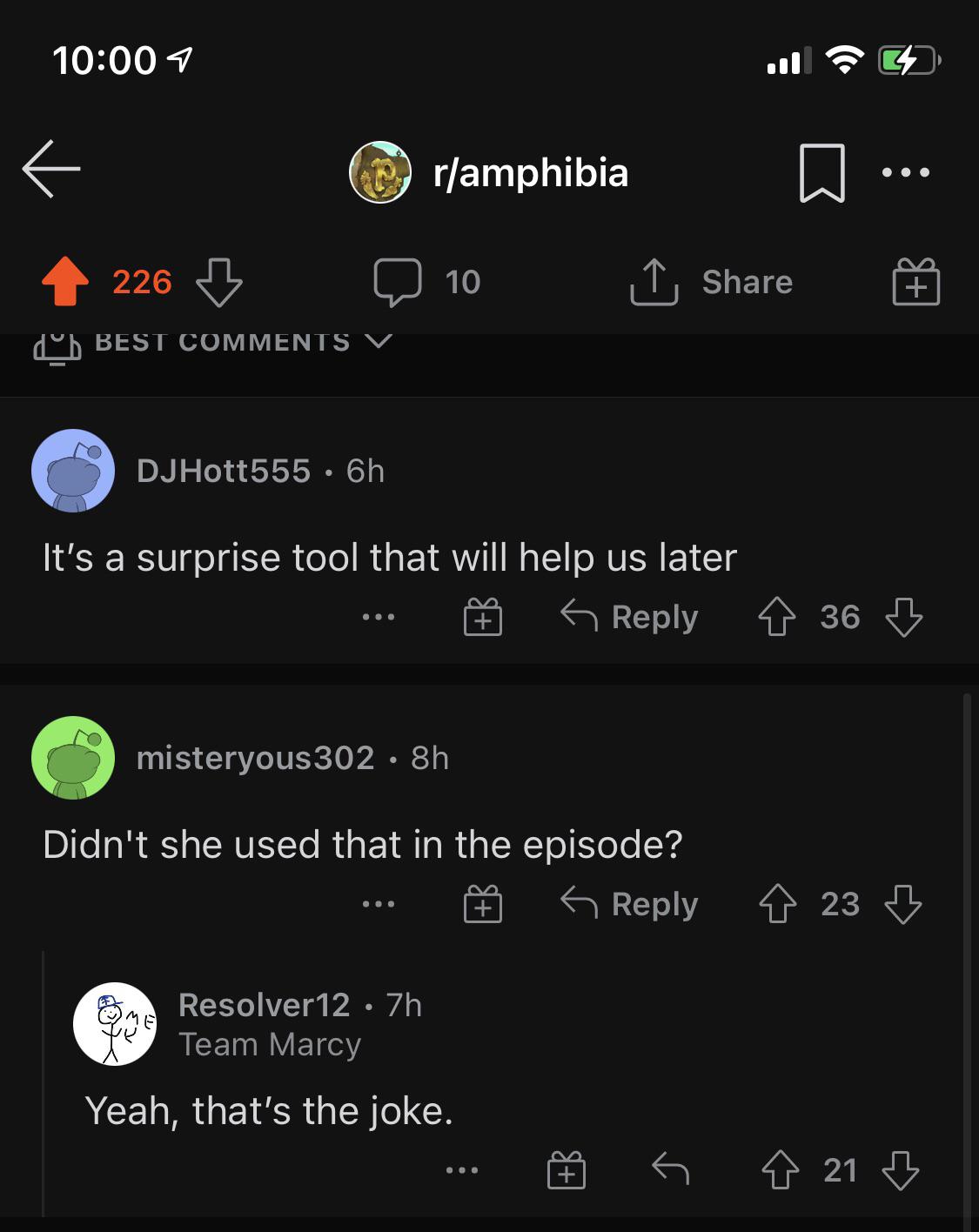Upvote misteryous302's comment
Screen dimensions: 979x1232
tap(776, 904)
